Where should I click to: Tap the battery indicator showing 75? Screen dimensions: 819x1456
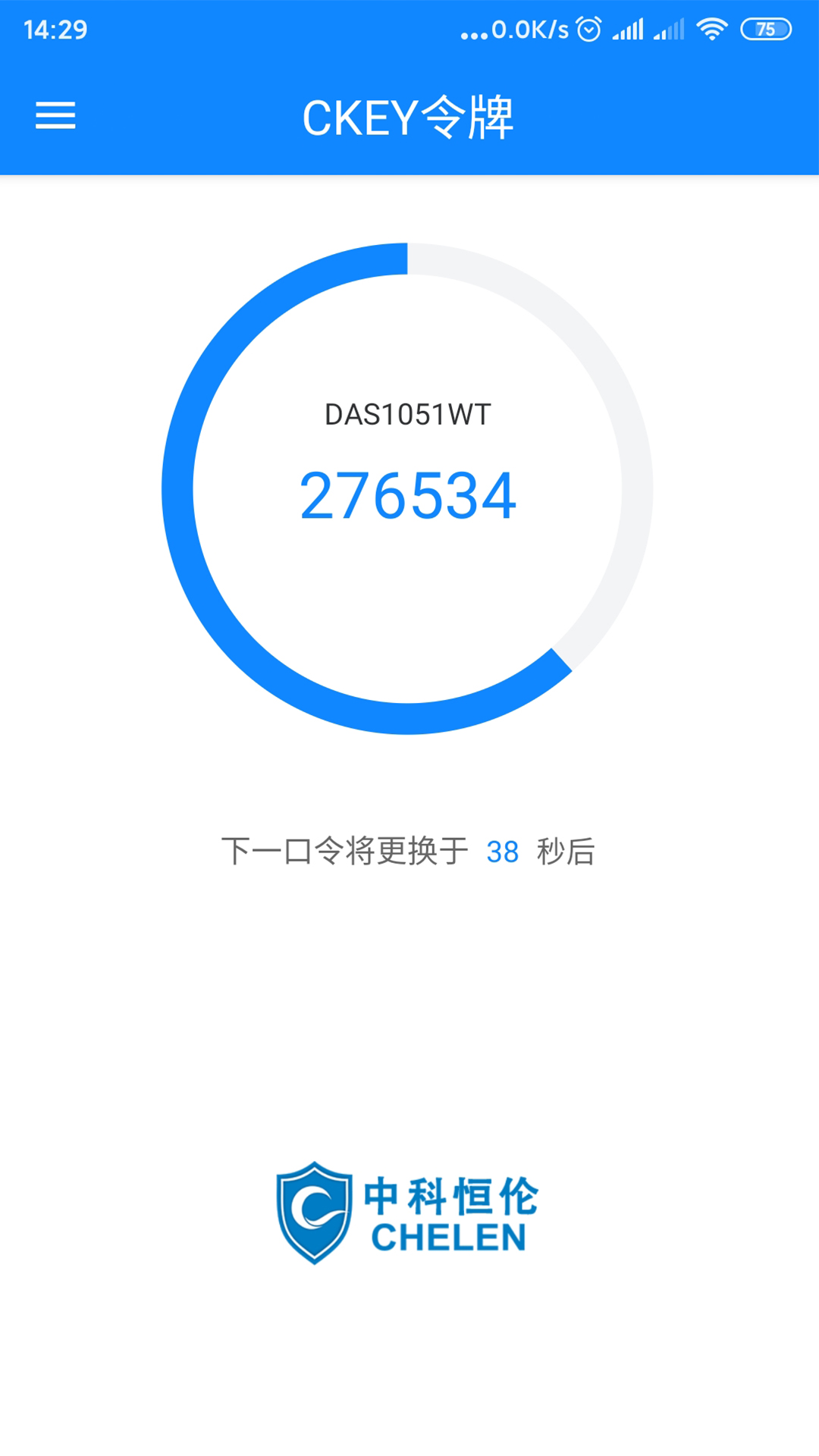click(x=766, y=29)
